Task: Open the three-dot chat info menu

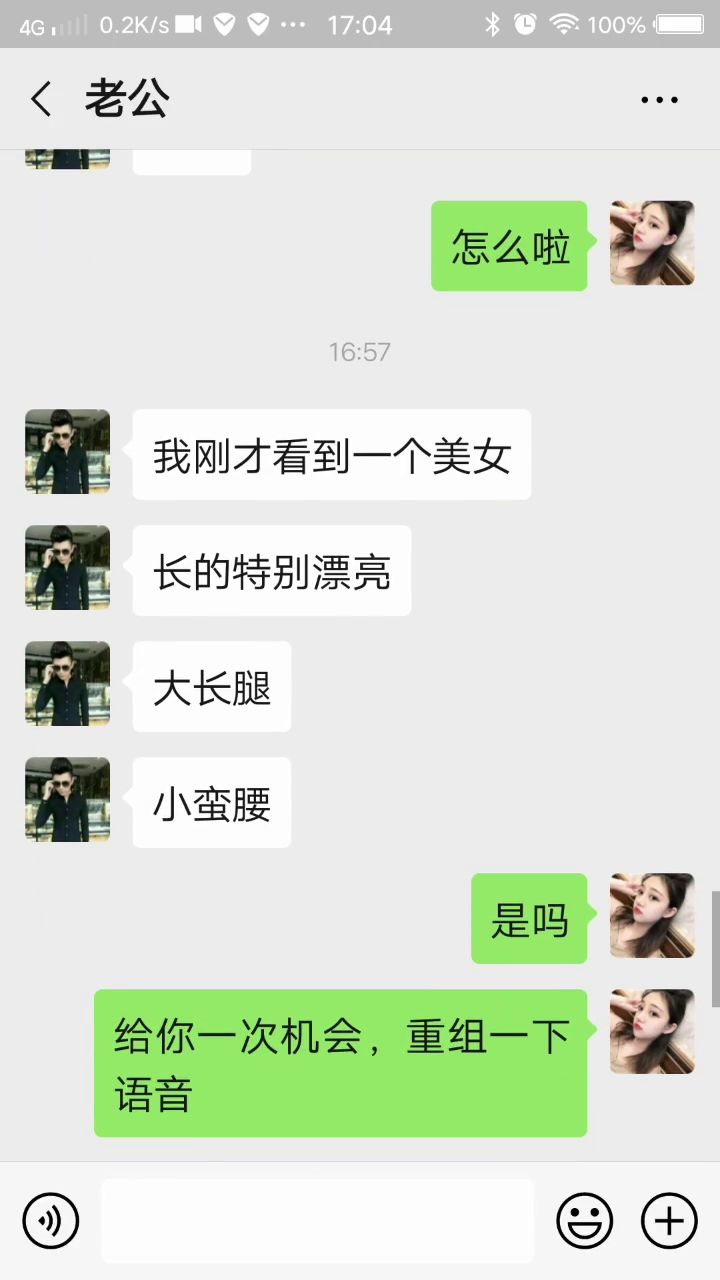Action: tap(659, 100)
